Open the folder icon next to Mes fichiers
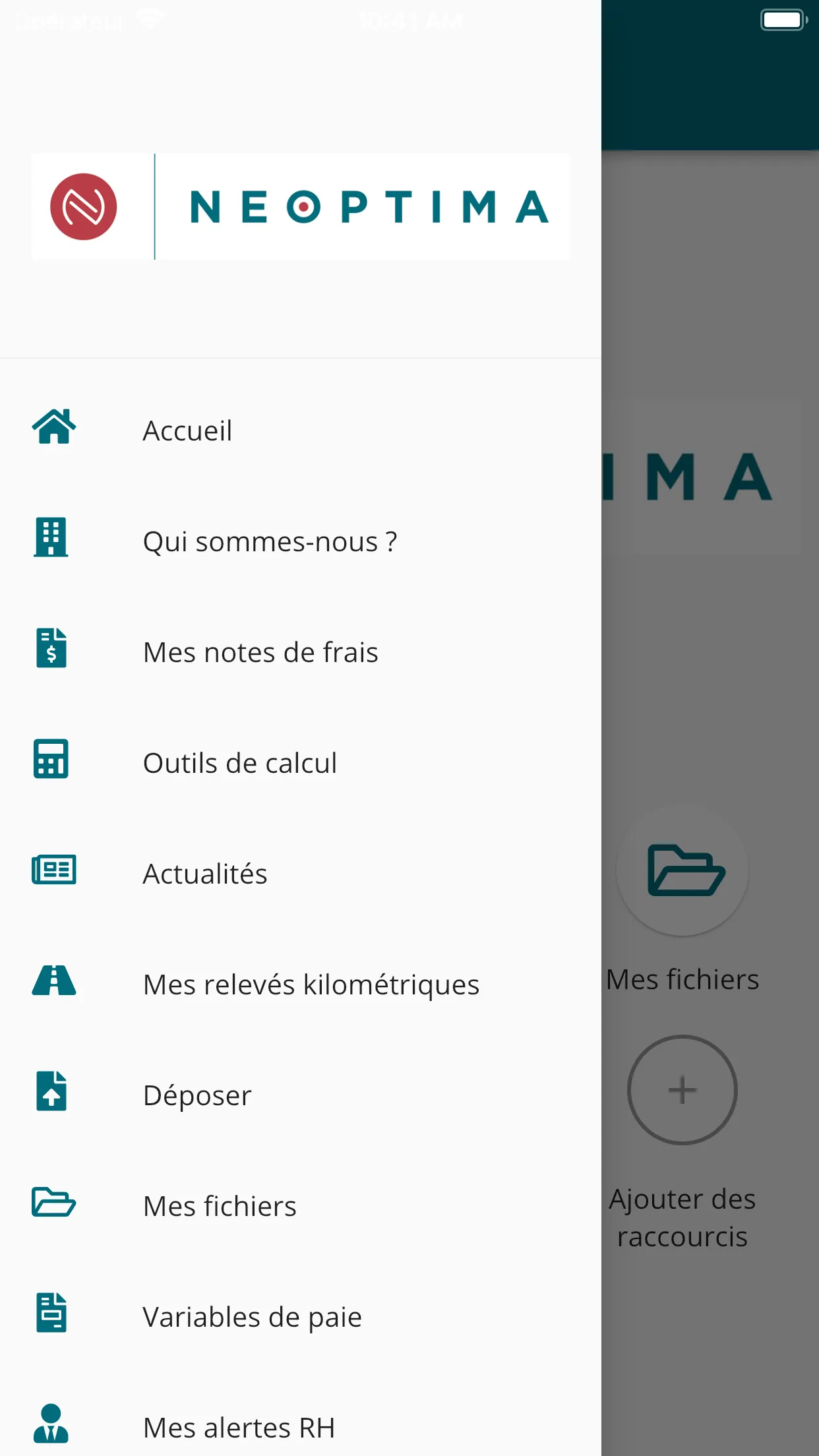The height and width of the screenshot is (1456, 819). pyautogui.click(x=53, y=1203)
